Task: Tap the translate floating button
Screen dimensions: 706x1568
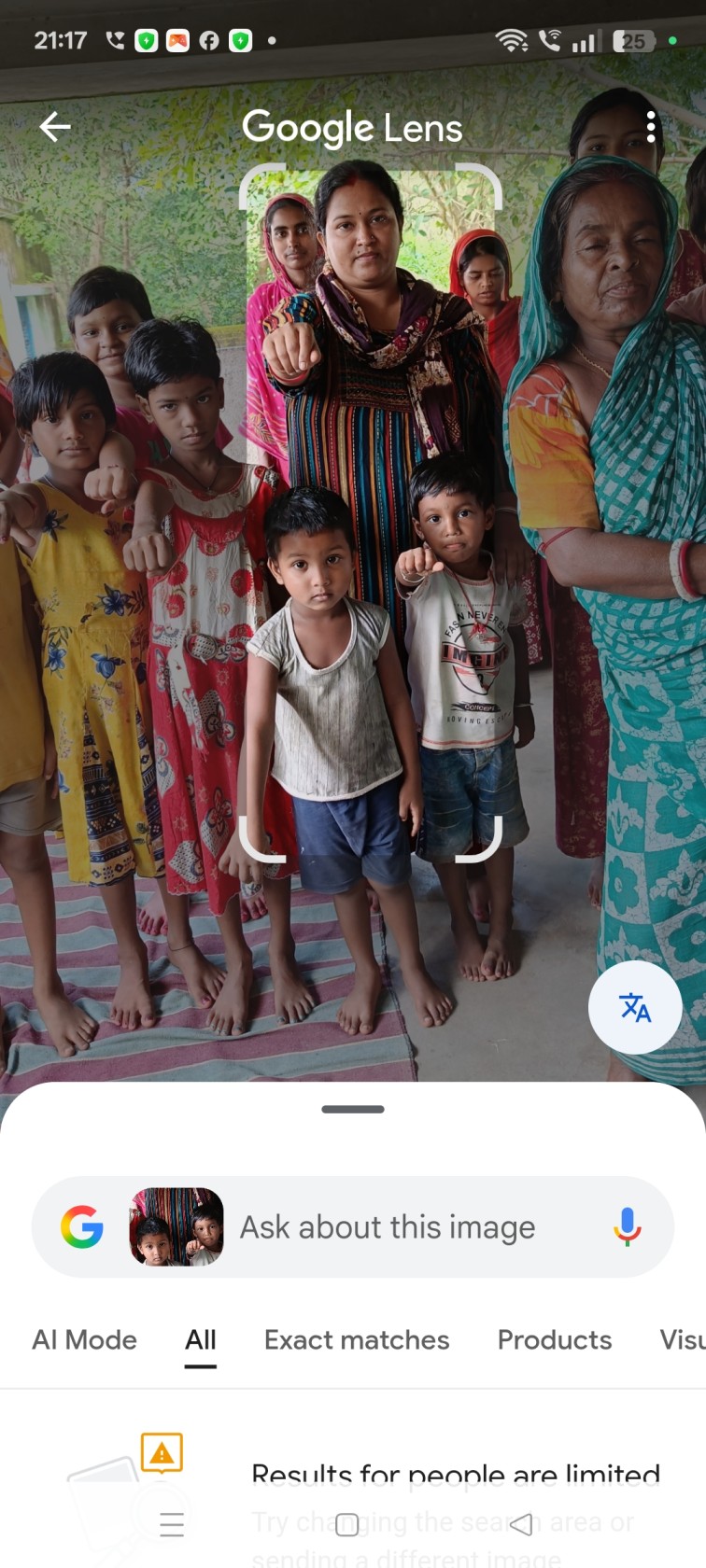Action: [635, 1007]
